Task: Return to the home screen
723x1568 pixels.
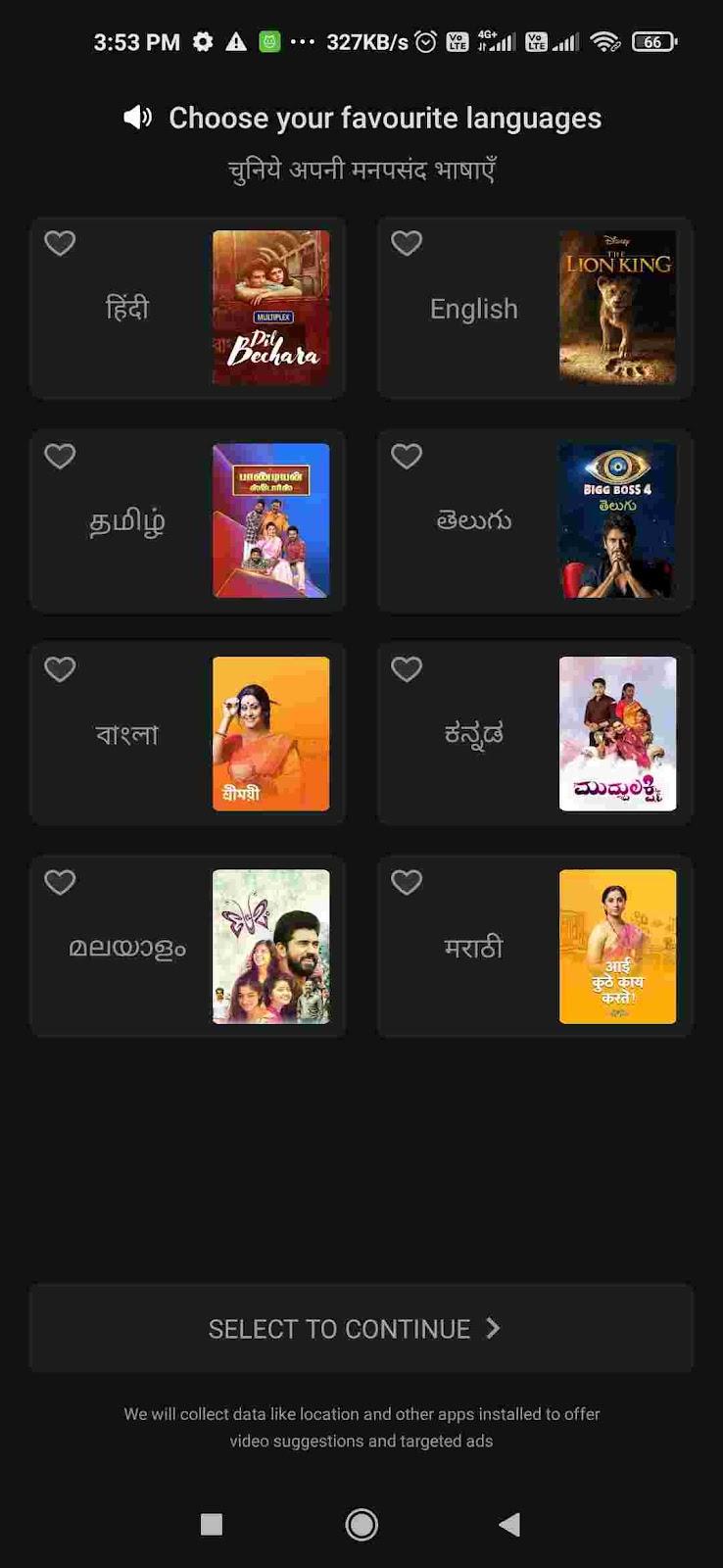Action: click(361, 1524)
